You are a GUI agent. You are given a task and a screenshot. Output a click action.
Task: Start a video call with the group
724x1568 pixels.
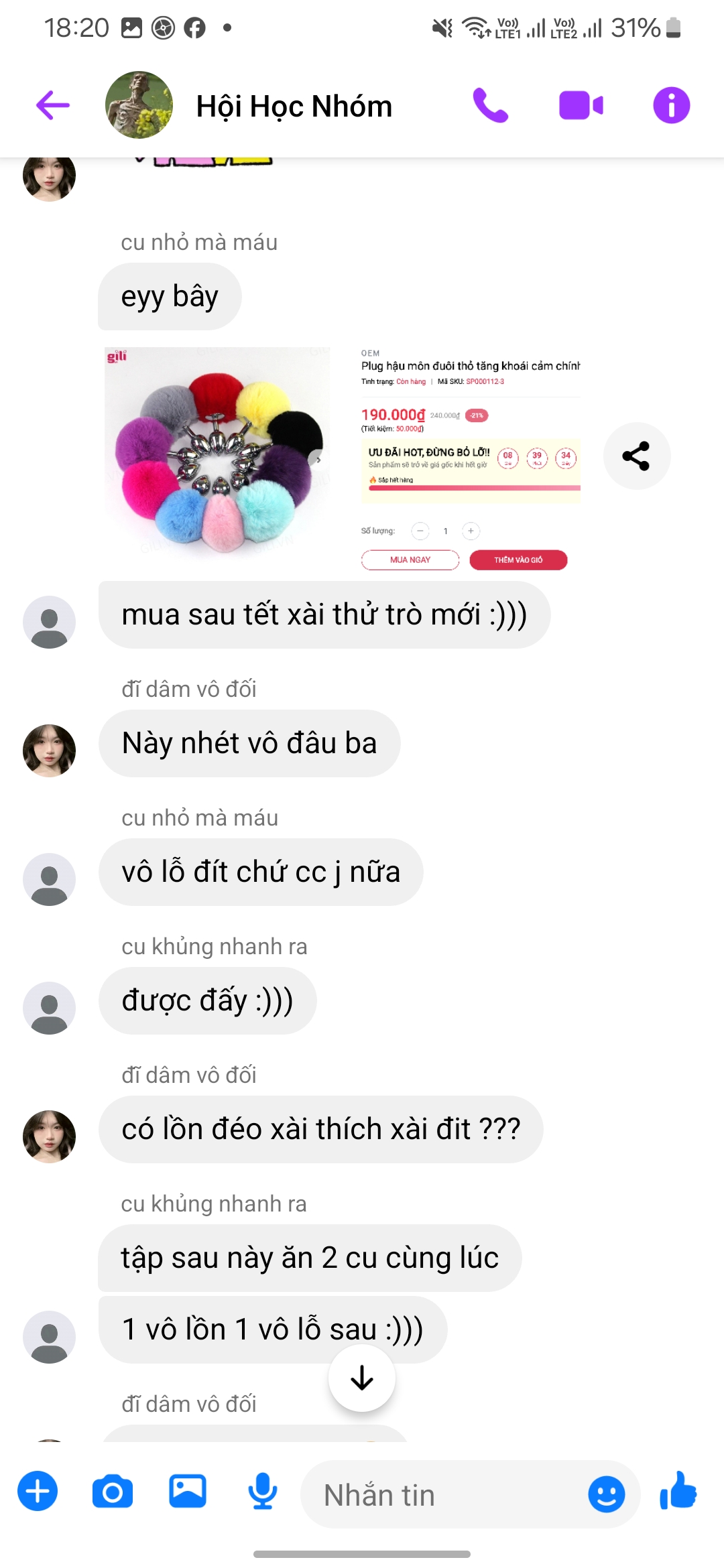coord(581,105)
